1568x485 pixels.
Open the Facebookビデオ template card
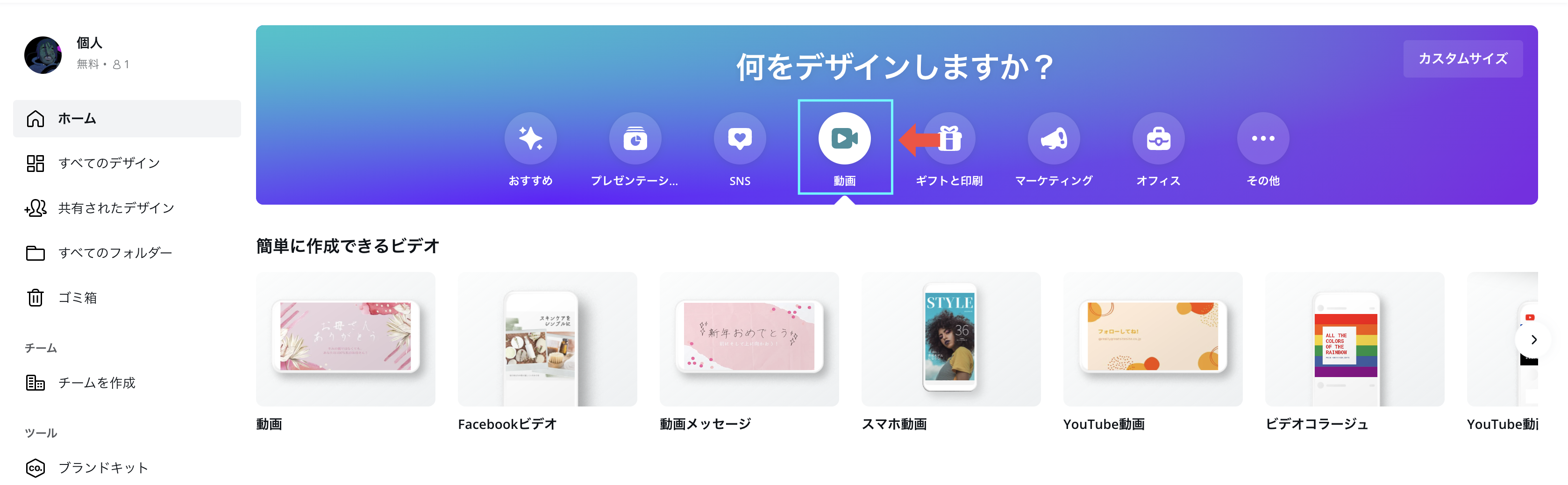pos(547,340)
